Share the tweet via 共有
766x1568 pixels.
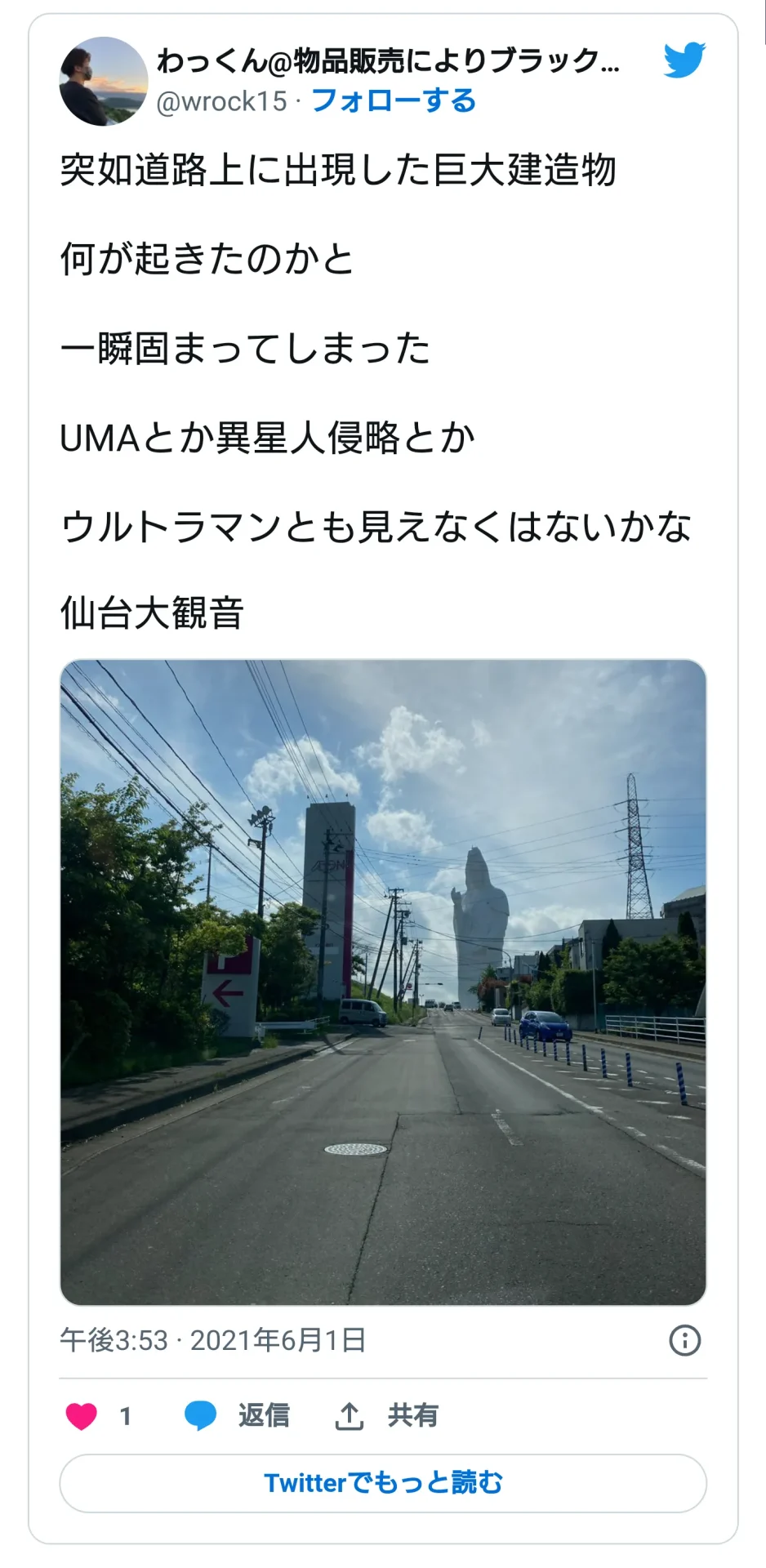pos(387,1415)
